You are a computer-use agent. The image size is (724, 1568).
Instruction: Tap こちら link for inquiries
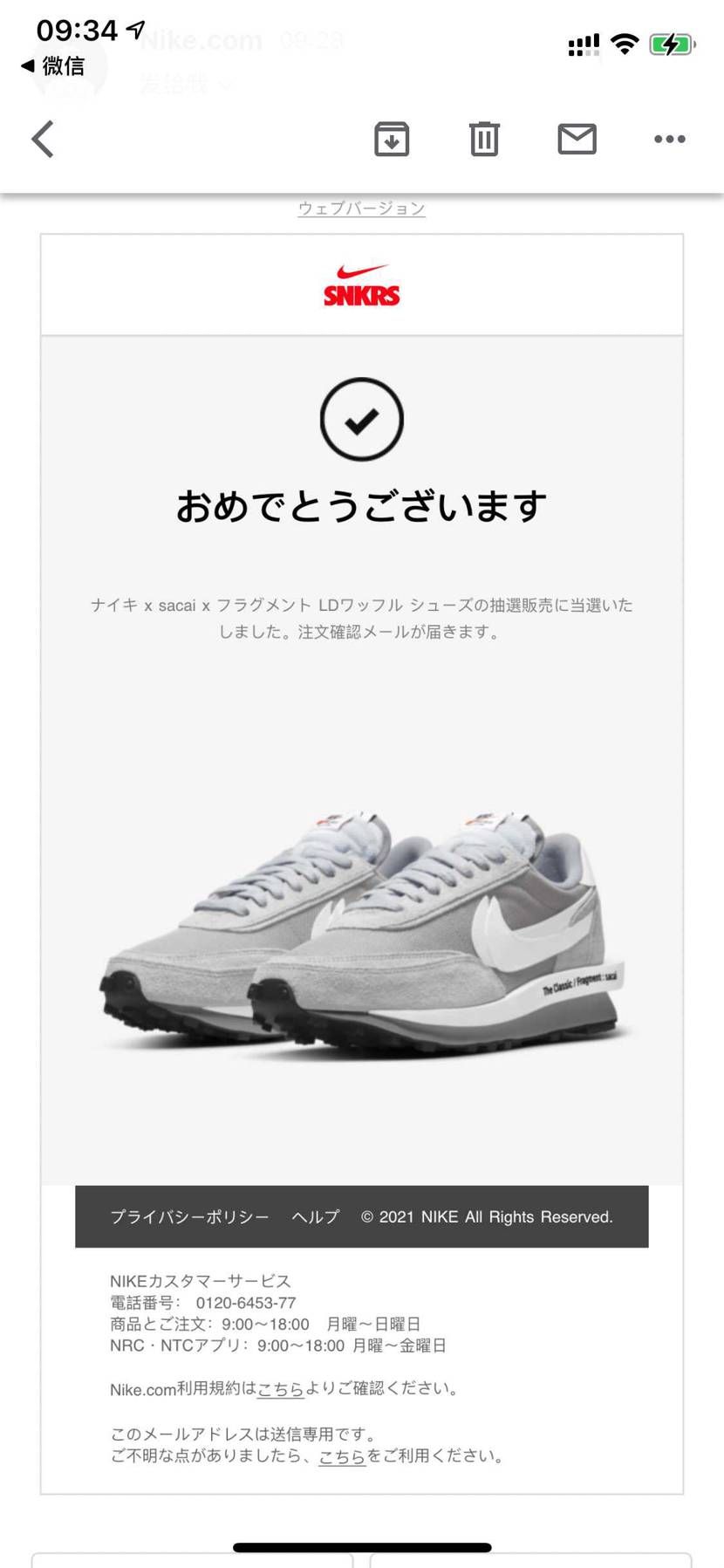(342, 1455)
